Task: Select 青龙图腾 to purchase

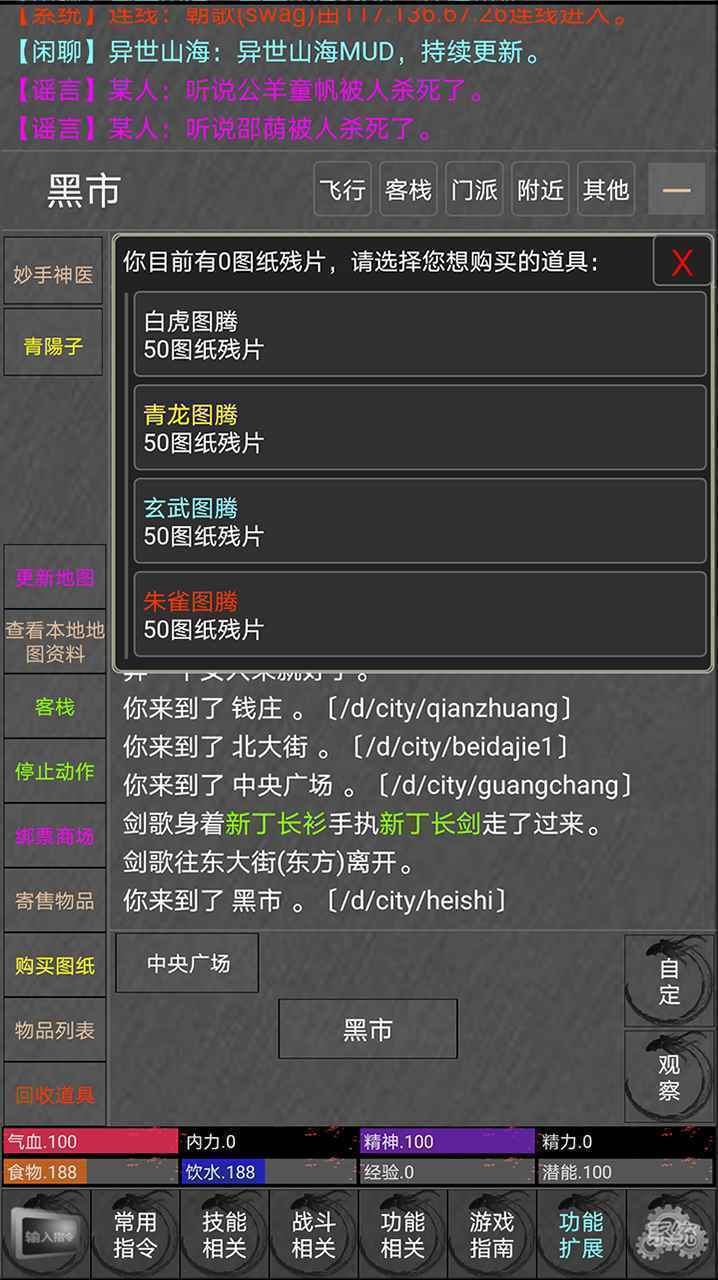Action: [420, 428]
